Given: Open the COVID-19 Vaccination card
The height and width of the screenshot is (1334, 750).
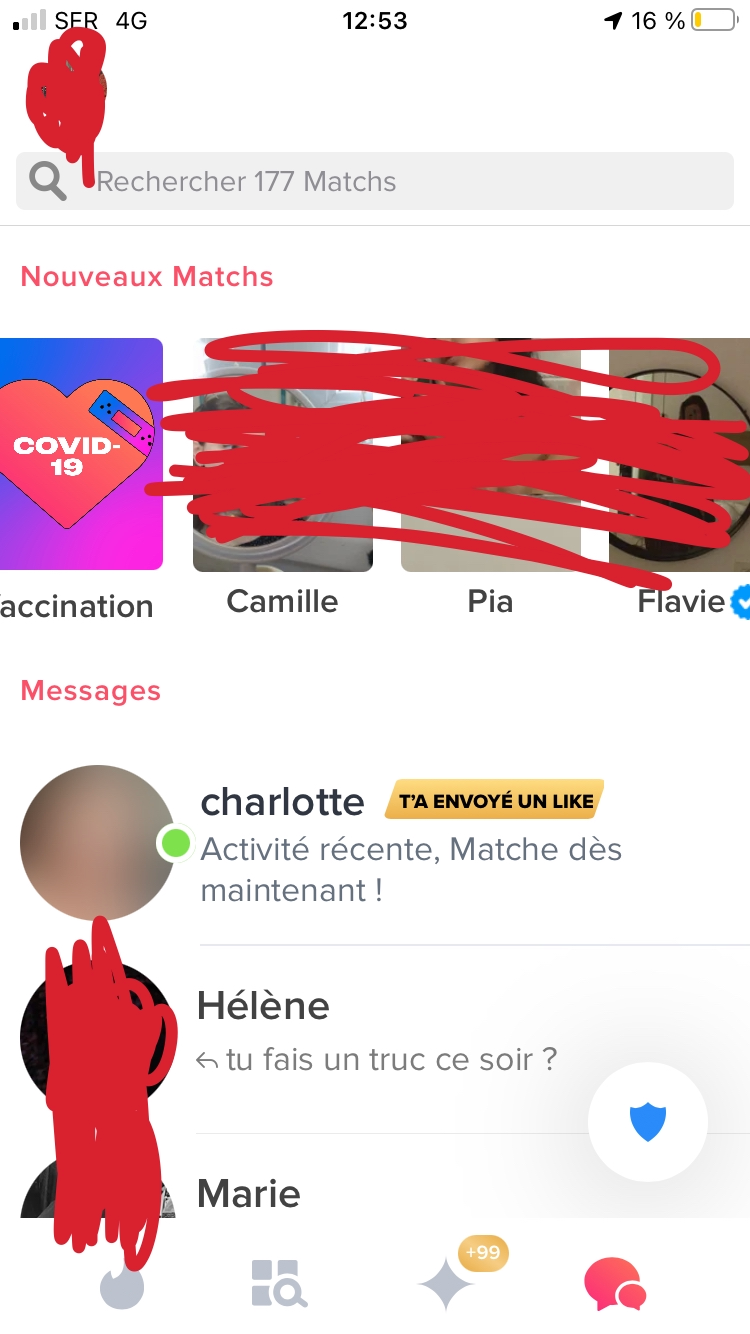Looking at the screenshot, I should 78,455.
